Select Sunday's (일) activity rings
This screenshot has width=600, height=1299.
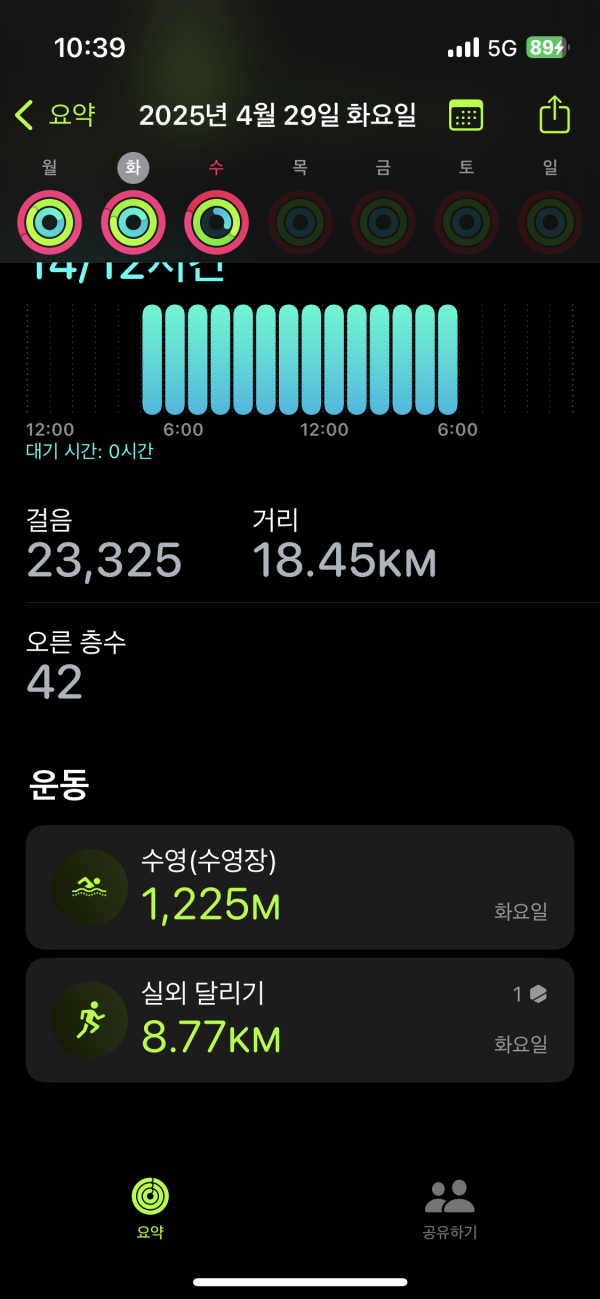click(550, 221)
